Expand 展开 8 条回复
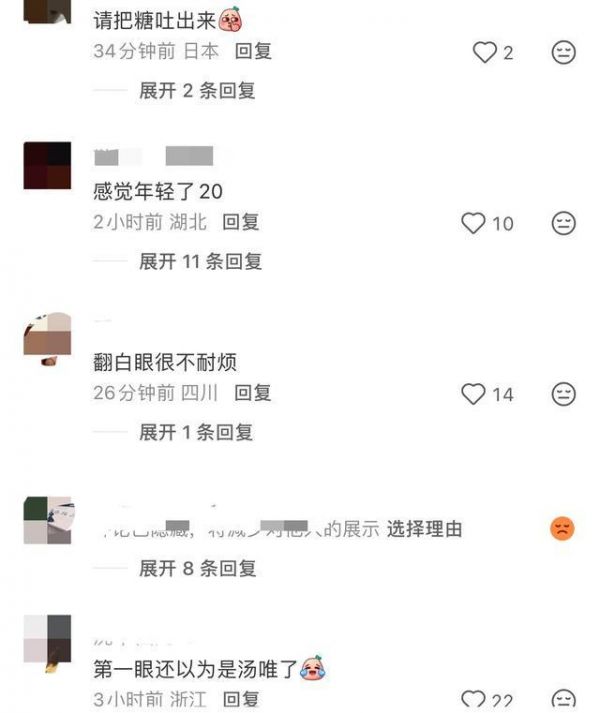The height and width of the screenshot is (713, 600). coord(196,568)
